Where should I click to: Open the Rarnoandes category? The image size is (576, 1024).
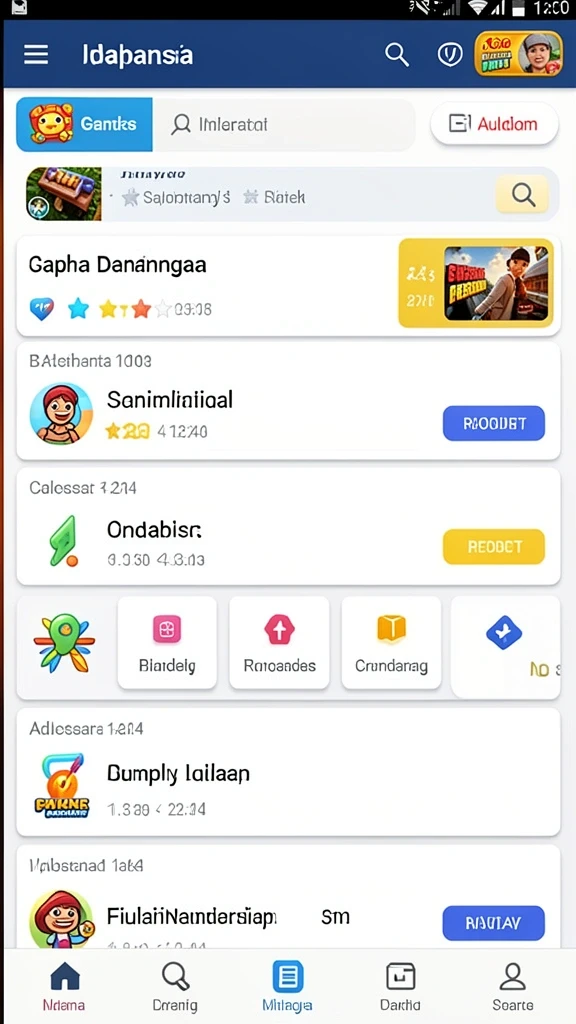(x=280, y=643)
